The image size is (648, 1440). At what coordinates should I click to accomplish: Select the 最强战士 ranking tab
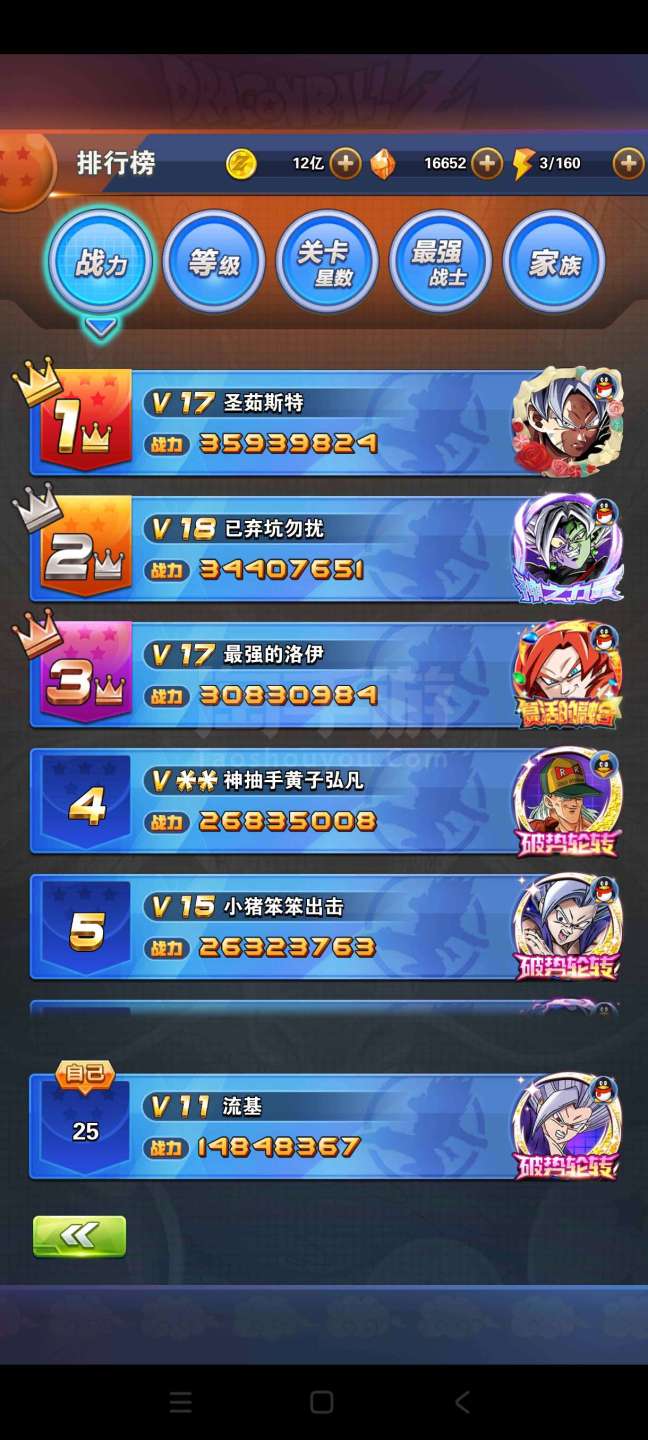click(440, 263)
